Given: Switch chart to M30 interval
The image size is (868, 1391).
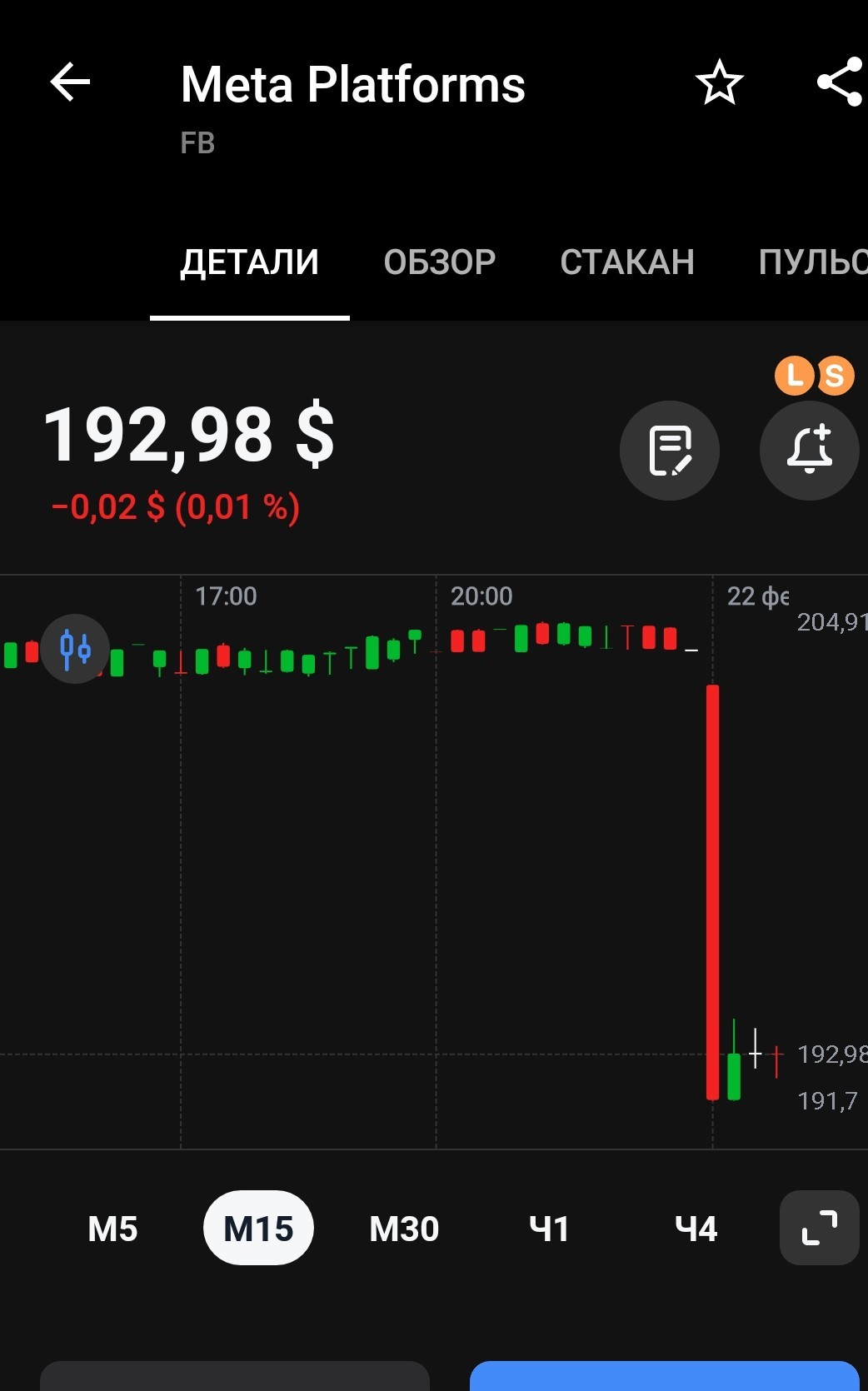Looking at the screenshot, I should click(x=404, y=1229).
